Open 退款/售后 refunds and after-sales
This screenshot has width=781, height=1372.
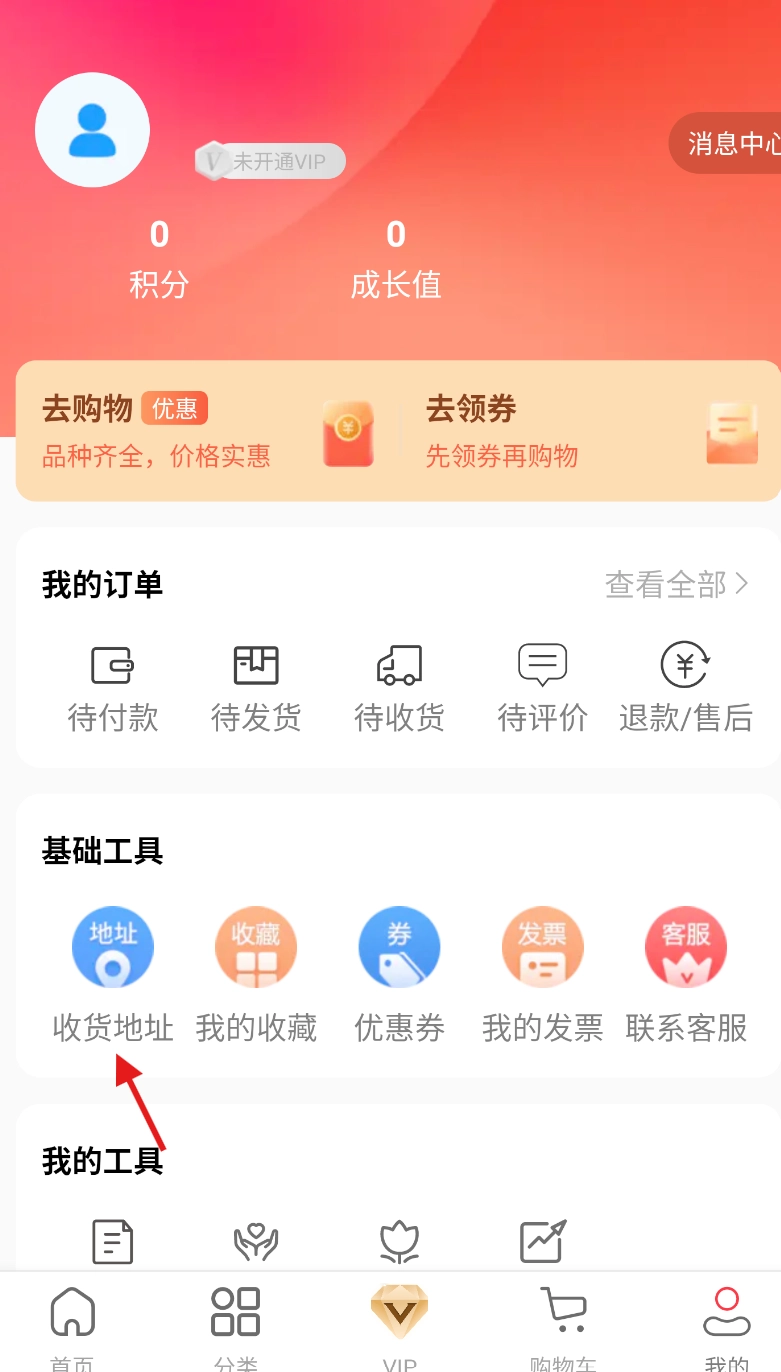(686, 688)
